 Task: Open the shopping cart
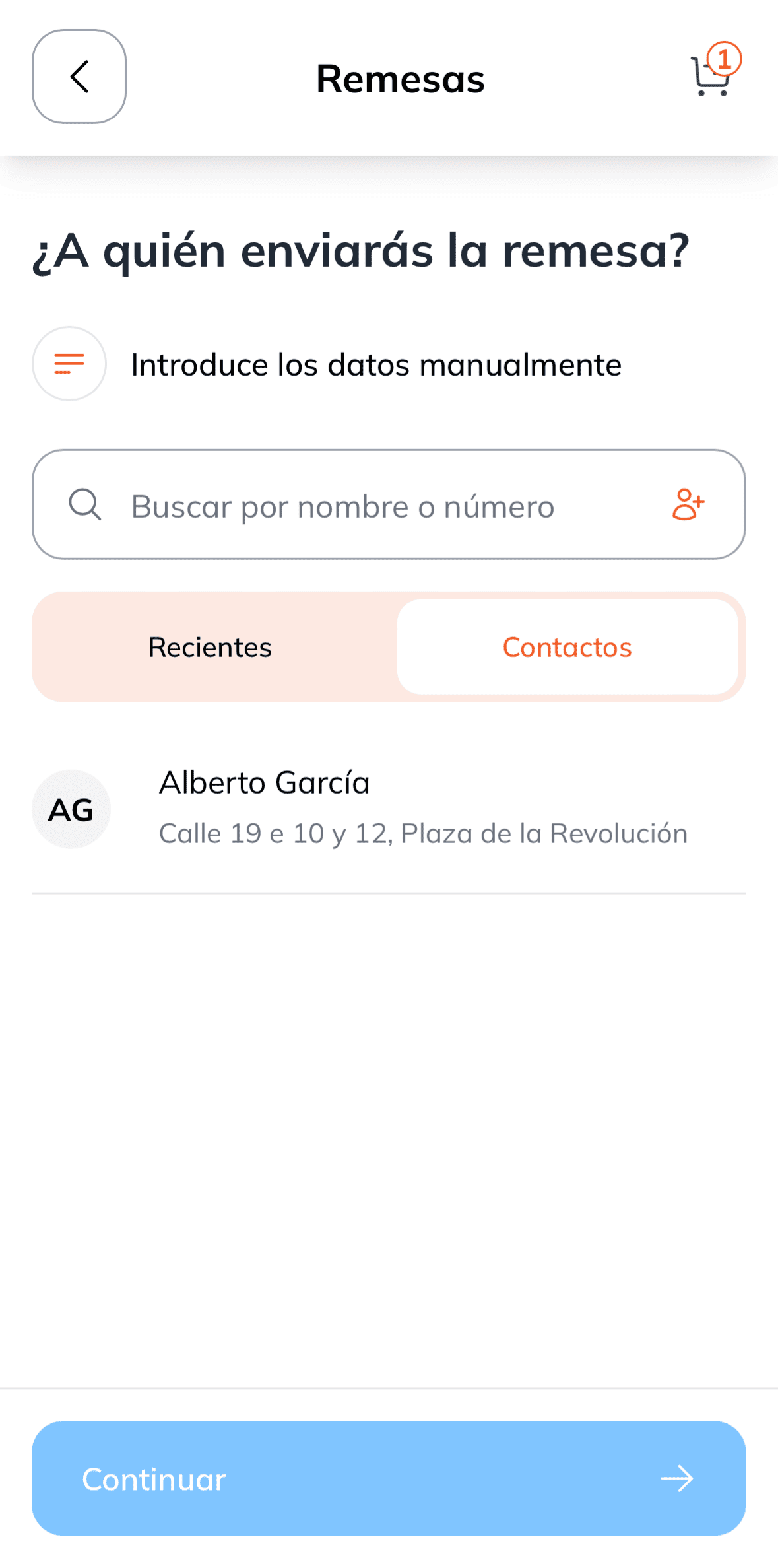[x=711, y=81]
